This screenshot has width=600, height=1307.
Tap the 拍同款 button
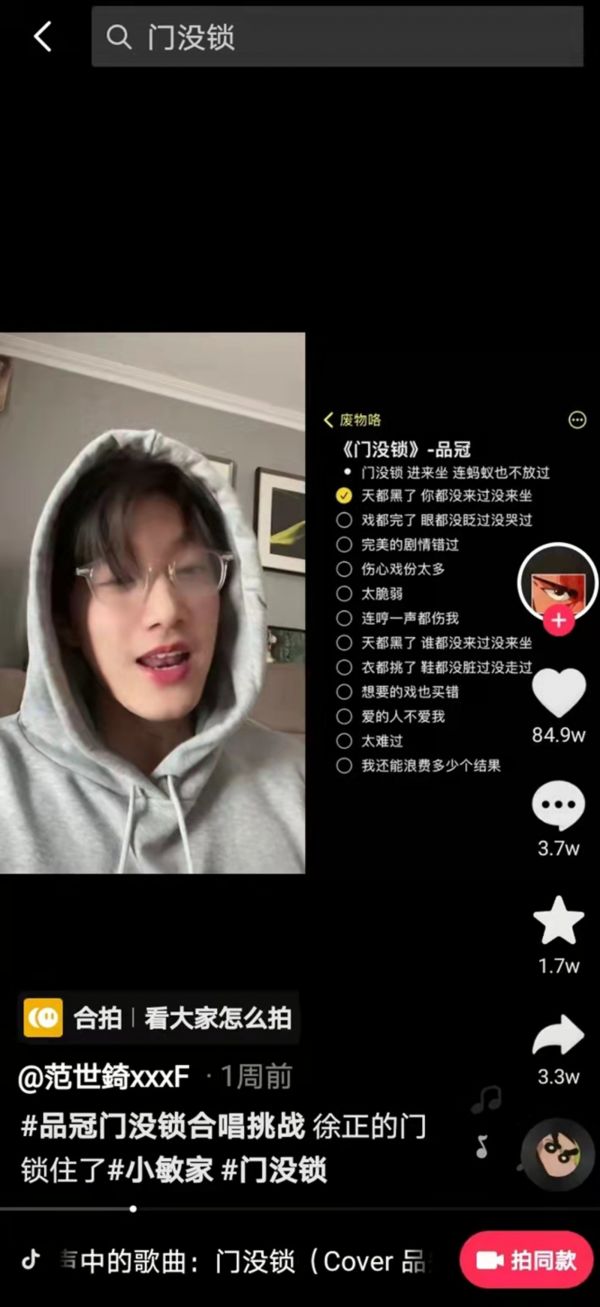[527, 1260]
